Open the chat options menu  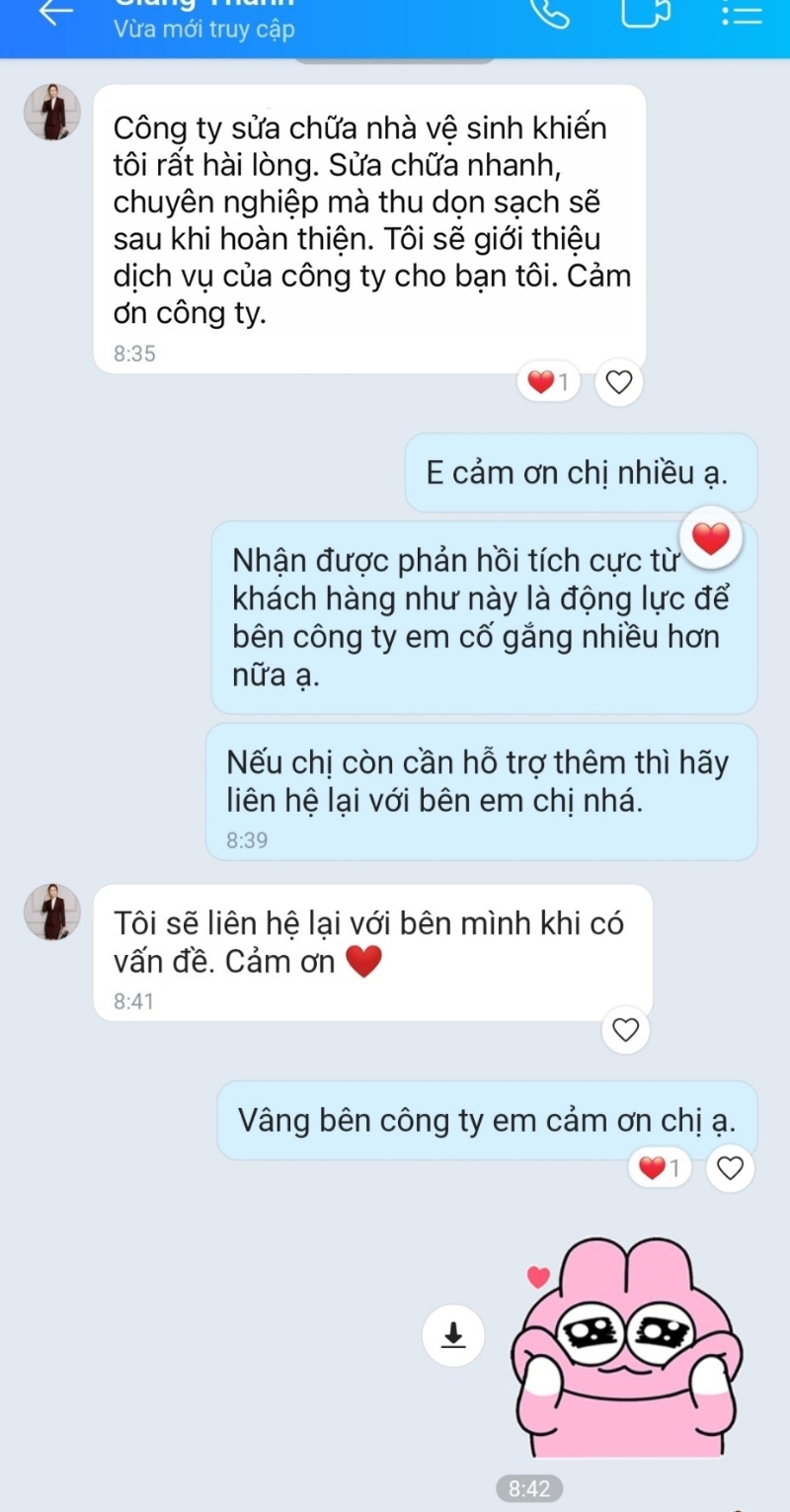[x=742, y=14]
